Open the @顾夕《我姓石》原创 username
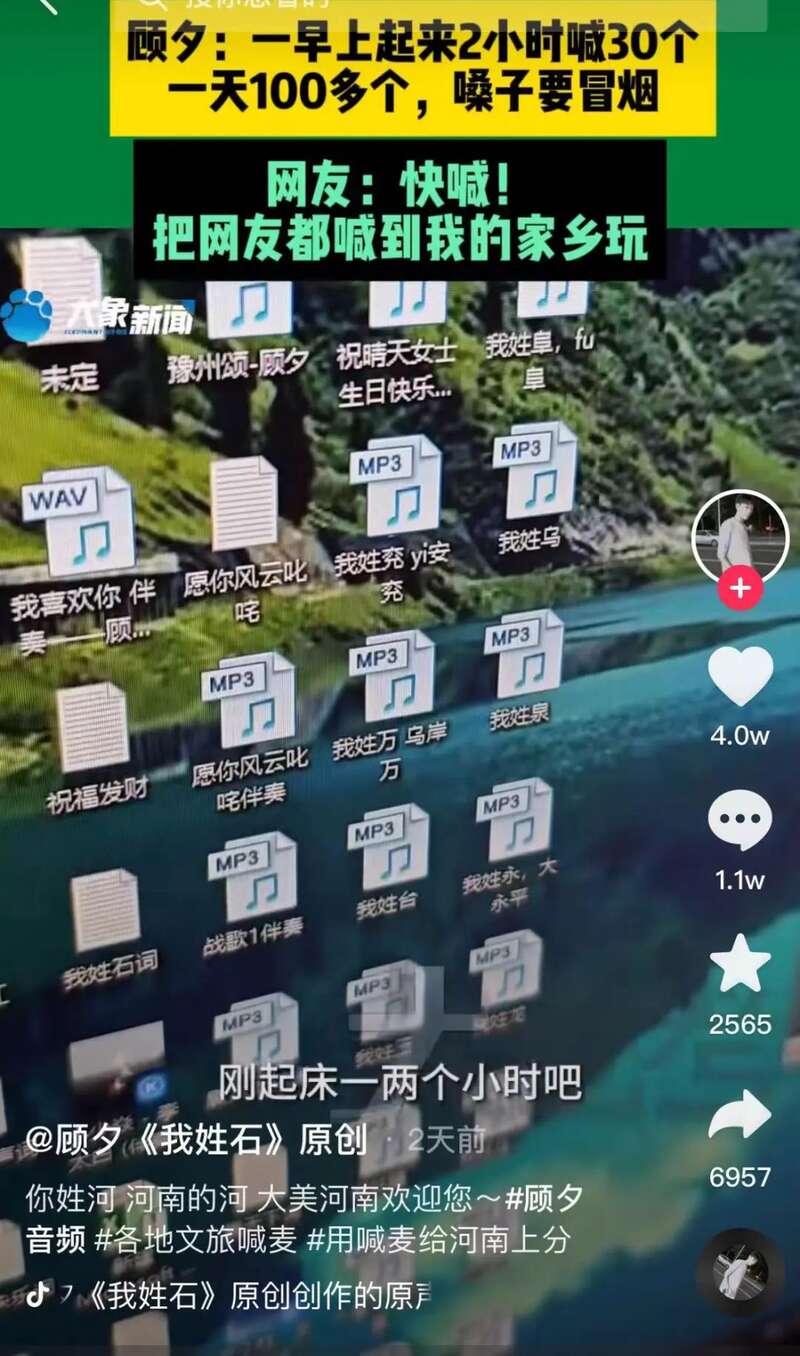The height and width of the screenshot is (1356, 800). point(196,1139)
